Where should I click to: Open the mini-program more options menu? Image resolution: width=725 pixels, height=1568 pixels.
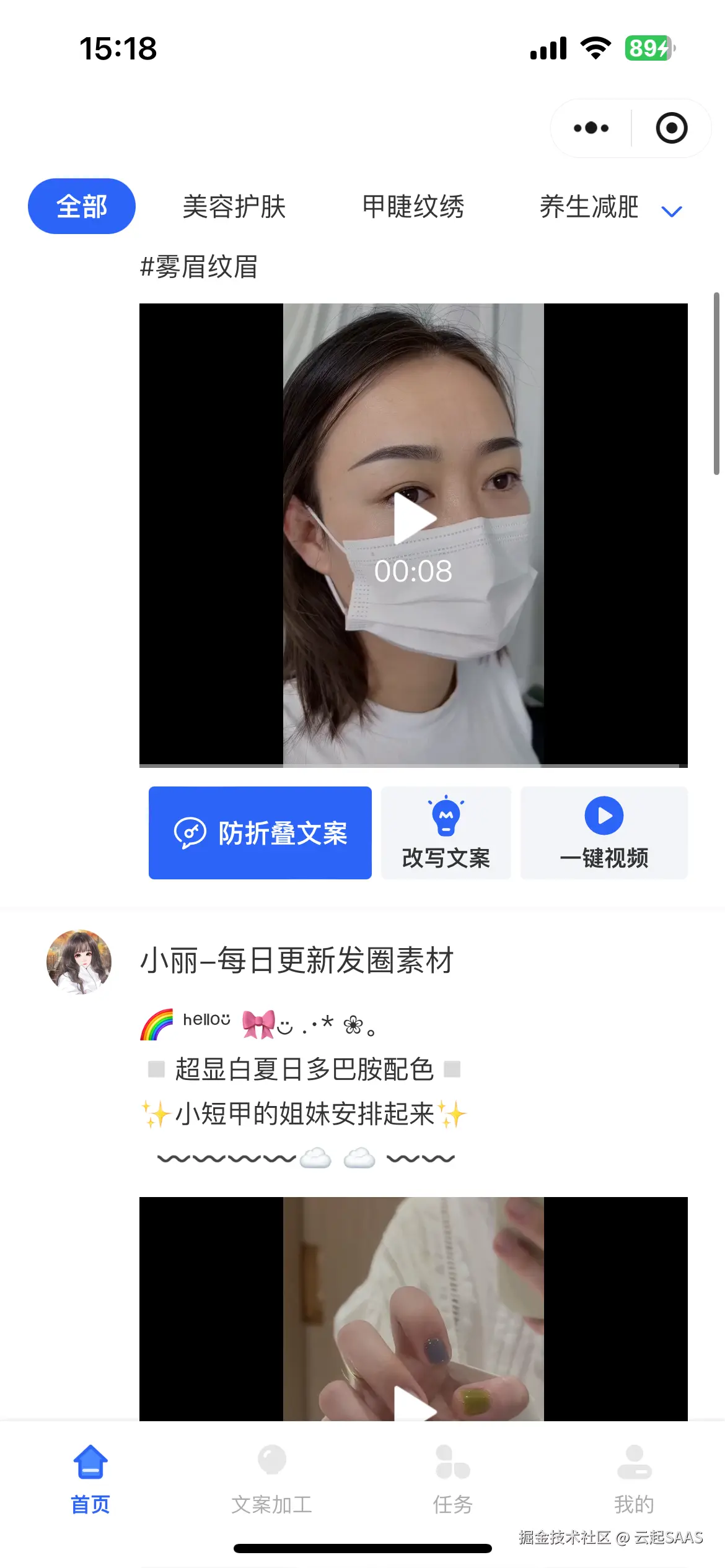(x=590, y=128)
